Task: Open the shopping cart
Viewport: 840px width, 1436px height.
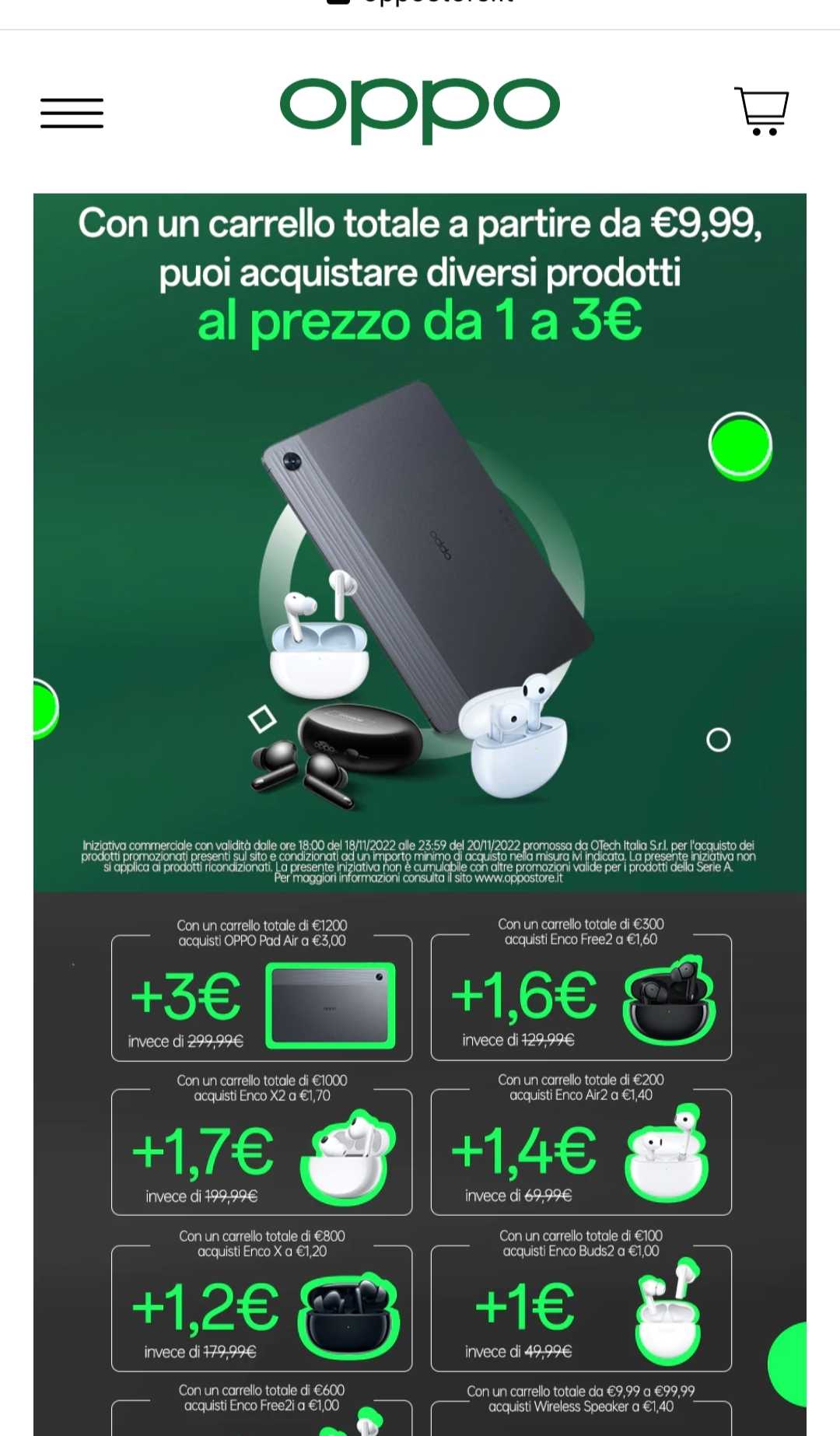Action: (x=761, y=111)
